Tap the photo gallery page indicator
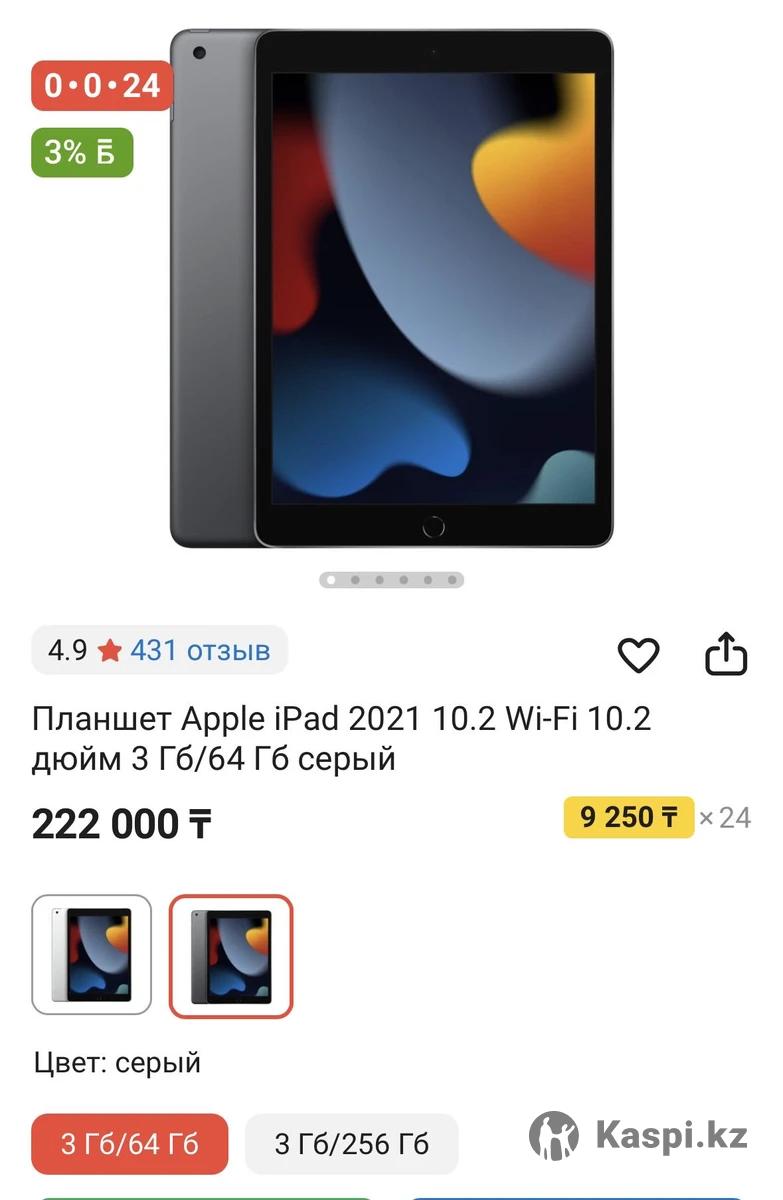Image resolution: width=783 pixels, height=1200 pixels. 391,580
